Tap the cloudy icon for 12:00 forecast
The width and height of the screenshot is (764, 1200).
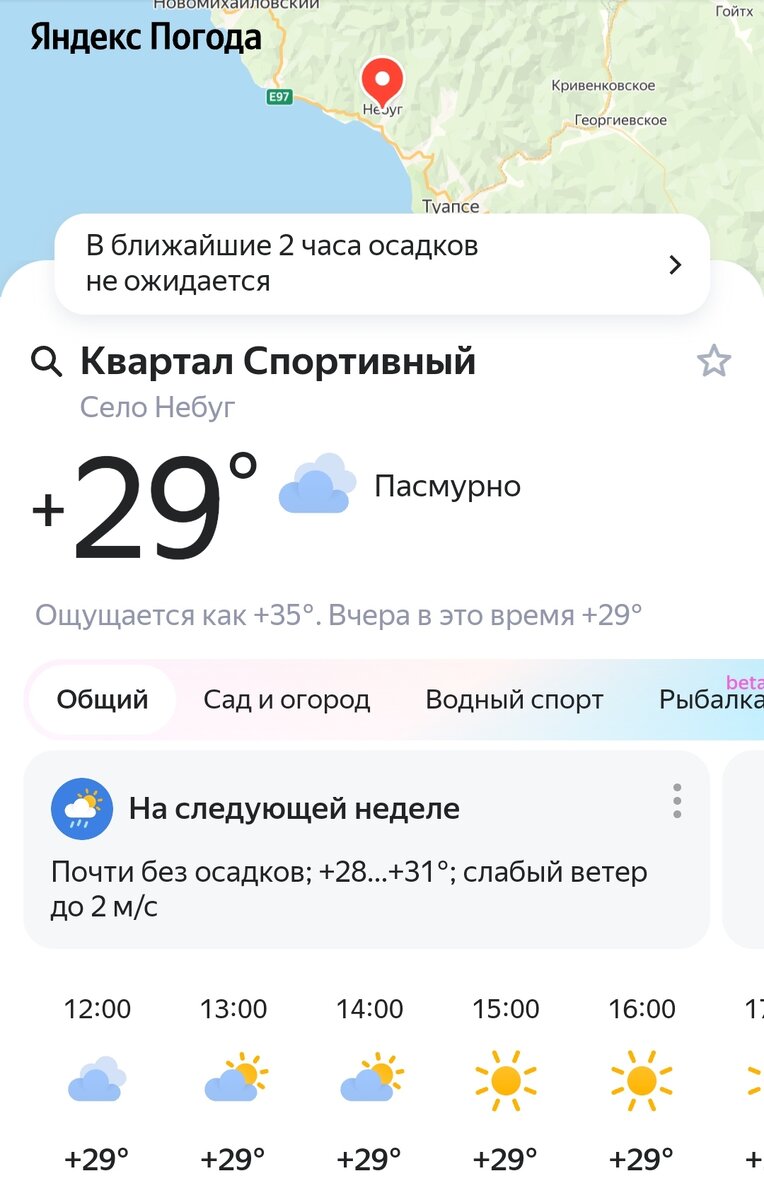pyautogui.click(x=95, y=1078)
